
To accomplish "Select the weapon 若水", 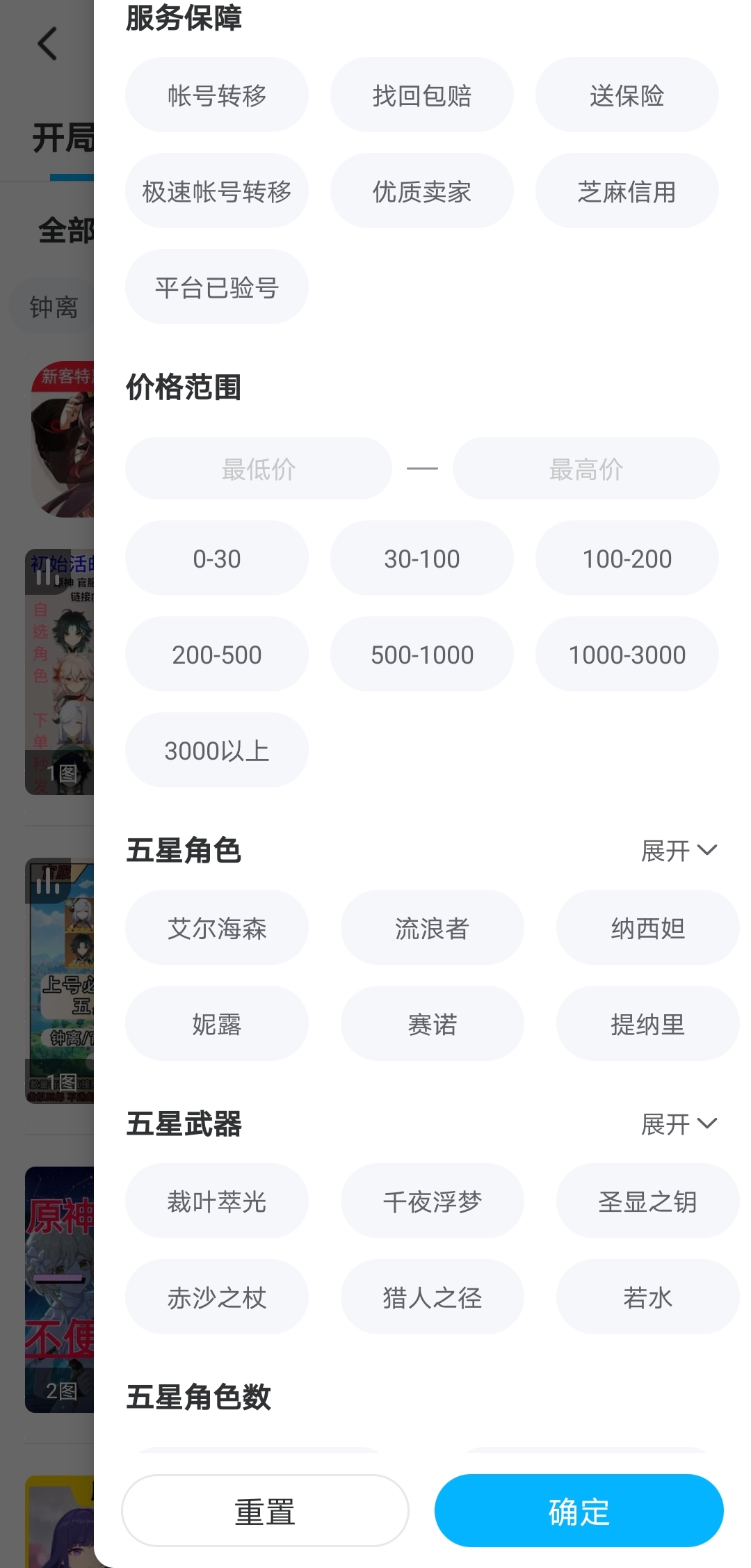I will [x=647, y=1297].
